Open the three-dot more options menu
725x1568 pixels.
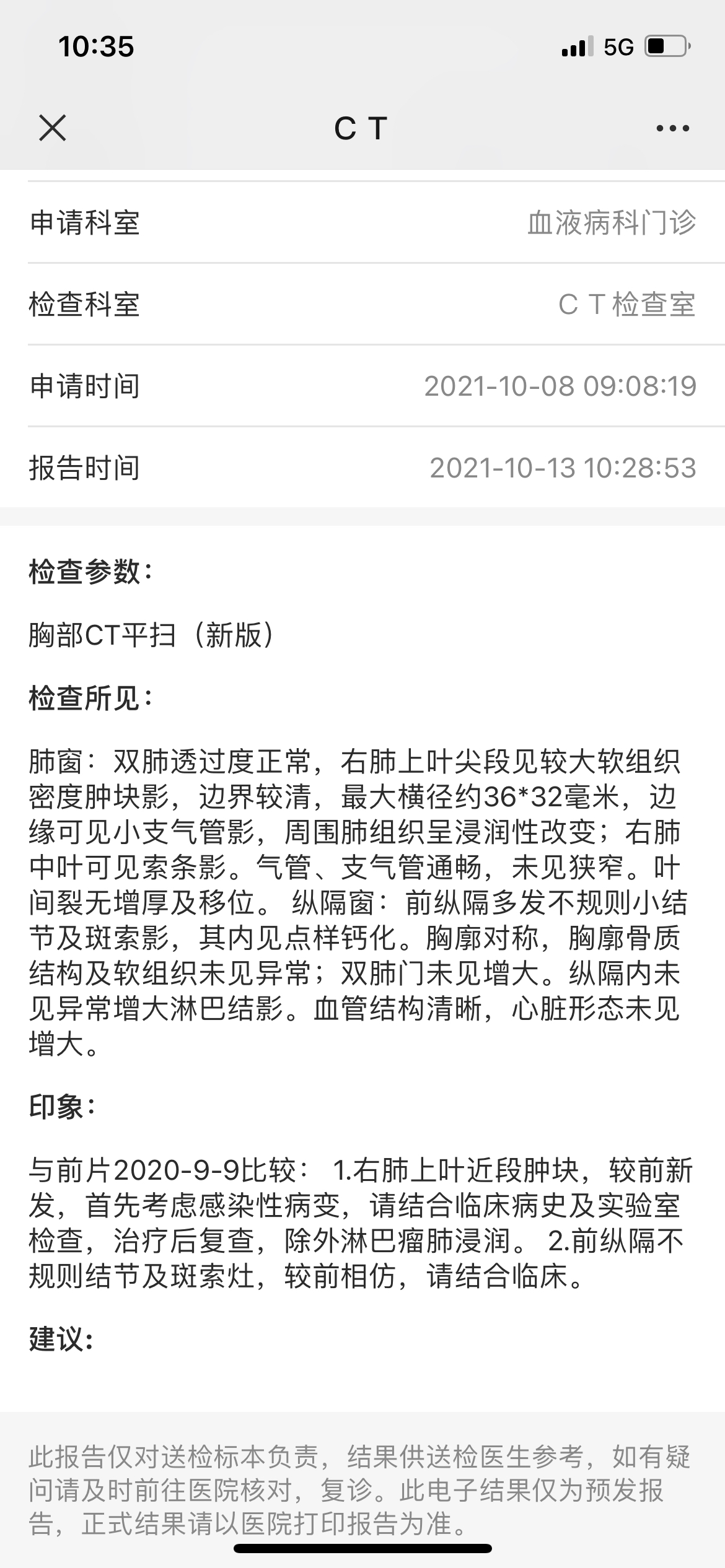coord(672,129)
